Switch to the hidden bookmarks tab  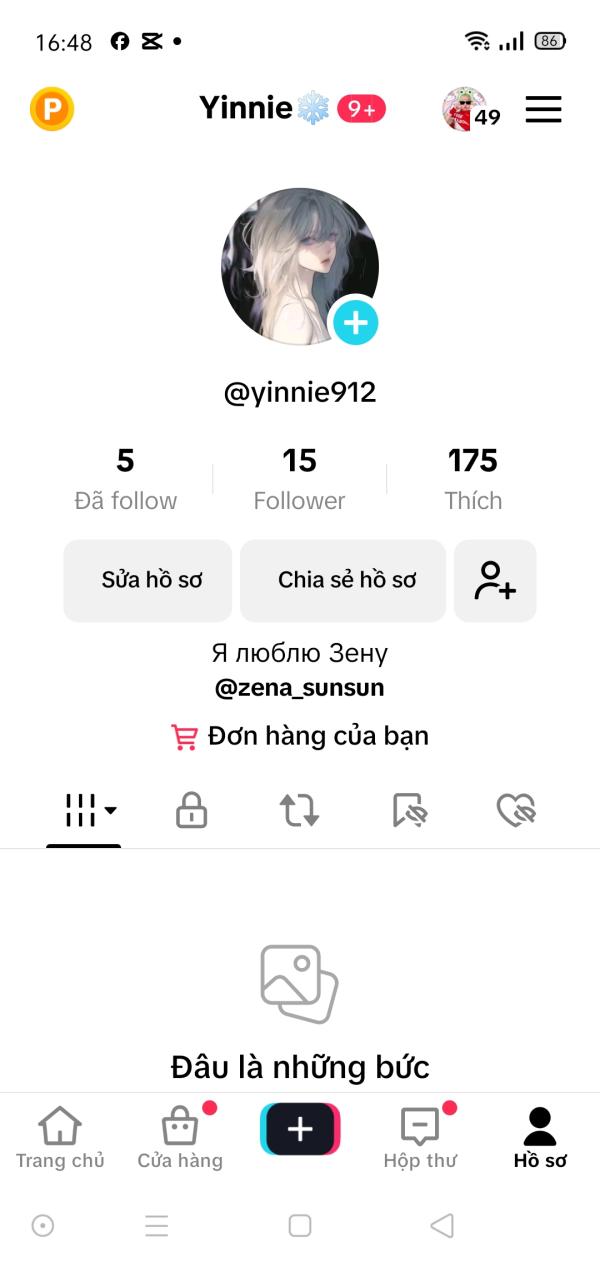(x=410, y=810)
